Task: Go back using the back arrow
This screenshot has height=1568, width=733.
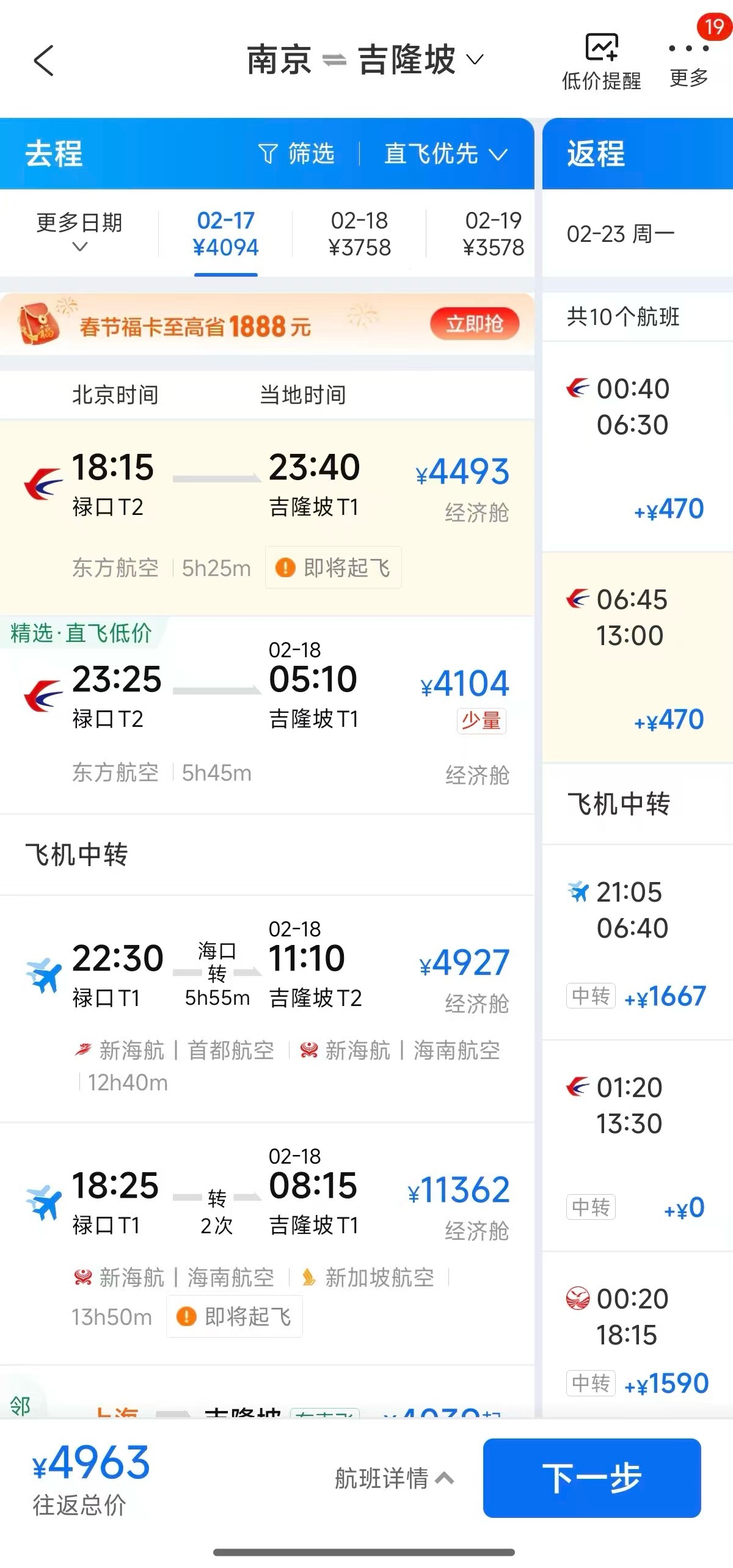Action: (44, 60)
